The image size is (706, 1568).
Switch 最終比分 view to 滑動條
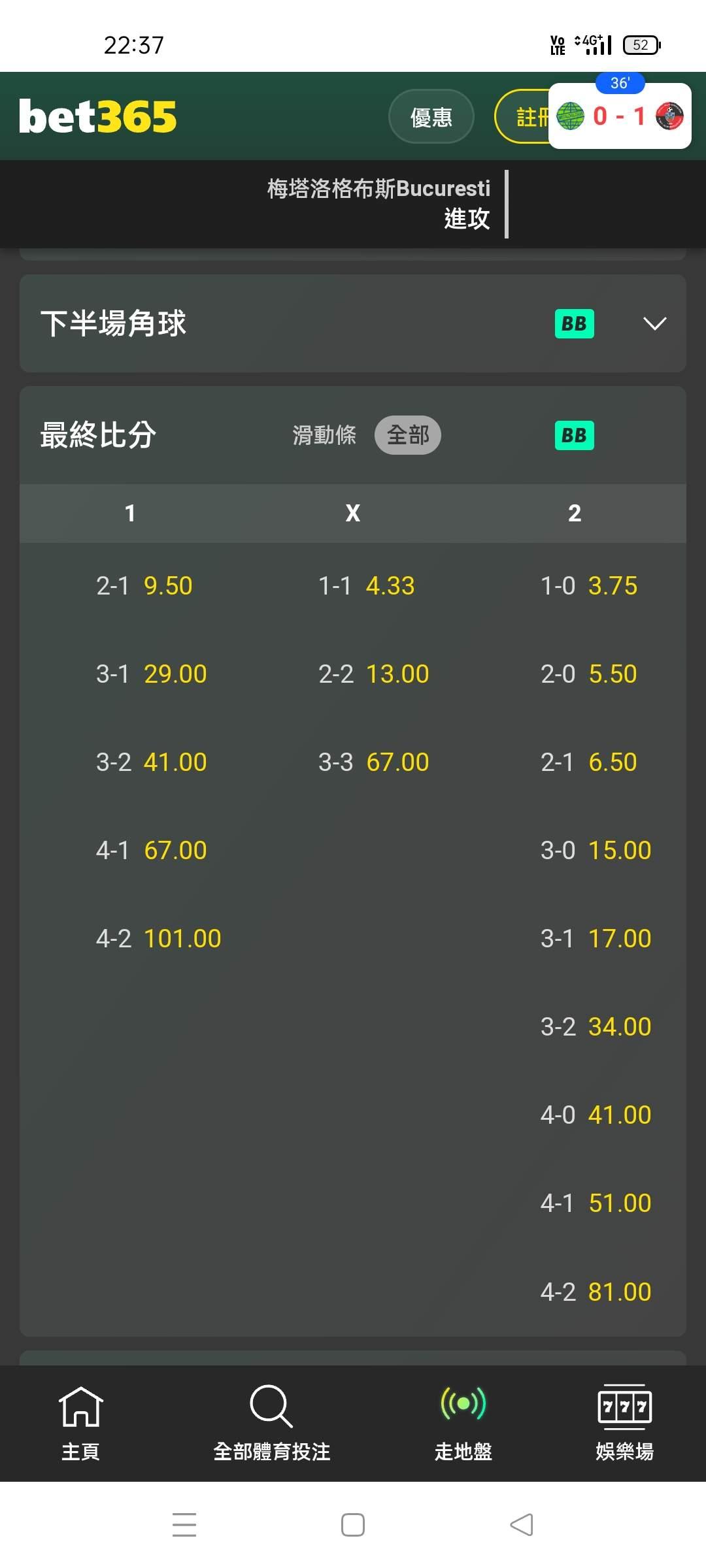pyautogui.click(x=324, y=435)
